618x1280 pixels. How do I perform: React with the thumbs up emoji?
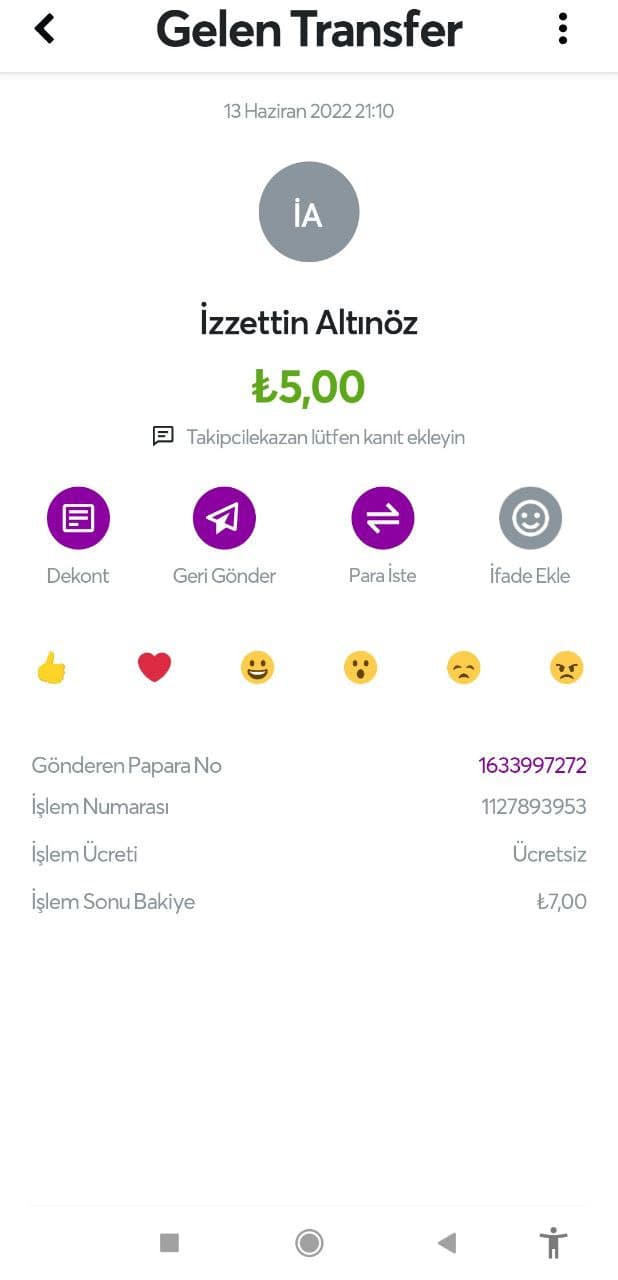[51, 667]
